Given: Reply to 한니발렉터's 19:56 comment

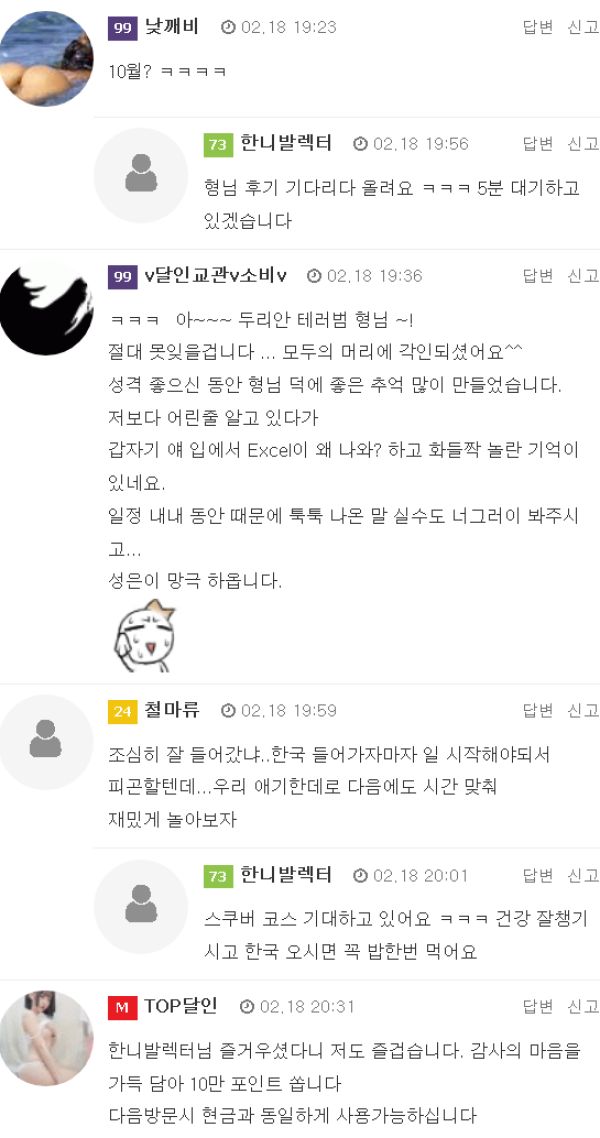Looking at the screenshot, I should 537,144.
